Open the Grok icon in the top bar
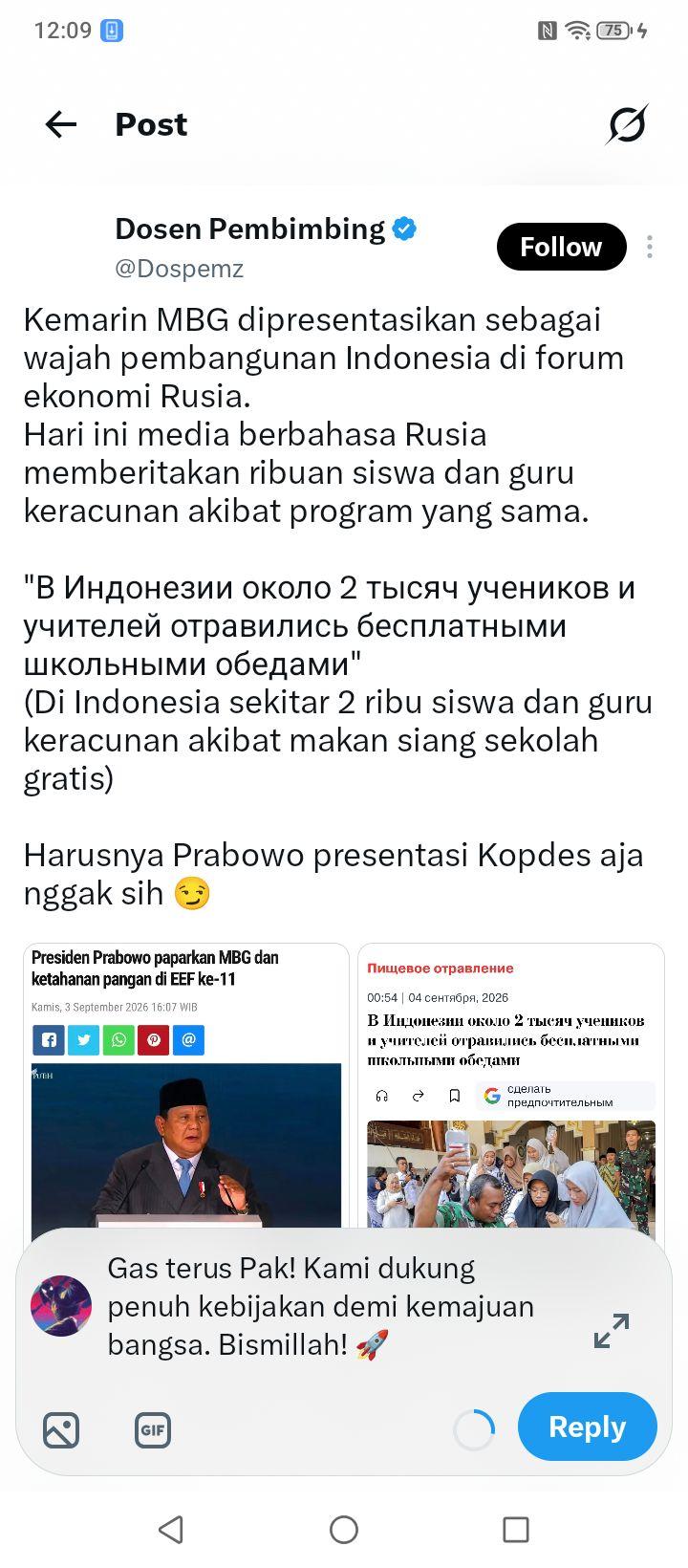The image size is (688, 1568). point(627,124)
